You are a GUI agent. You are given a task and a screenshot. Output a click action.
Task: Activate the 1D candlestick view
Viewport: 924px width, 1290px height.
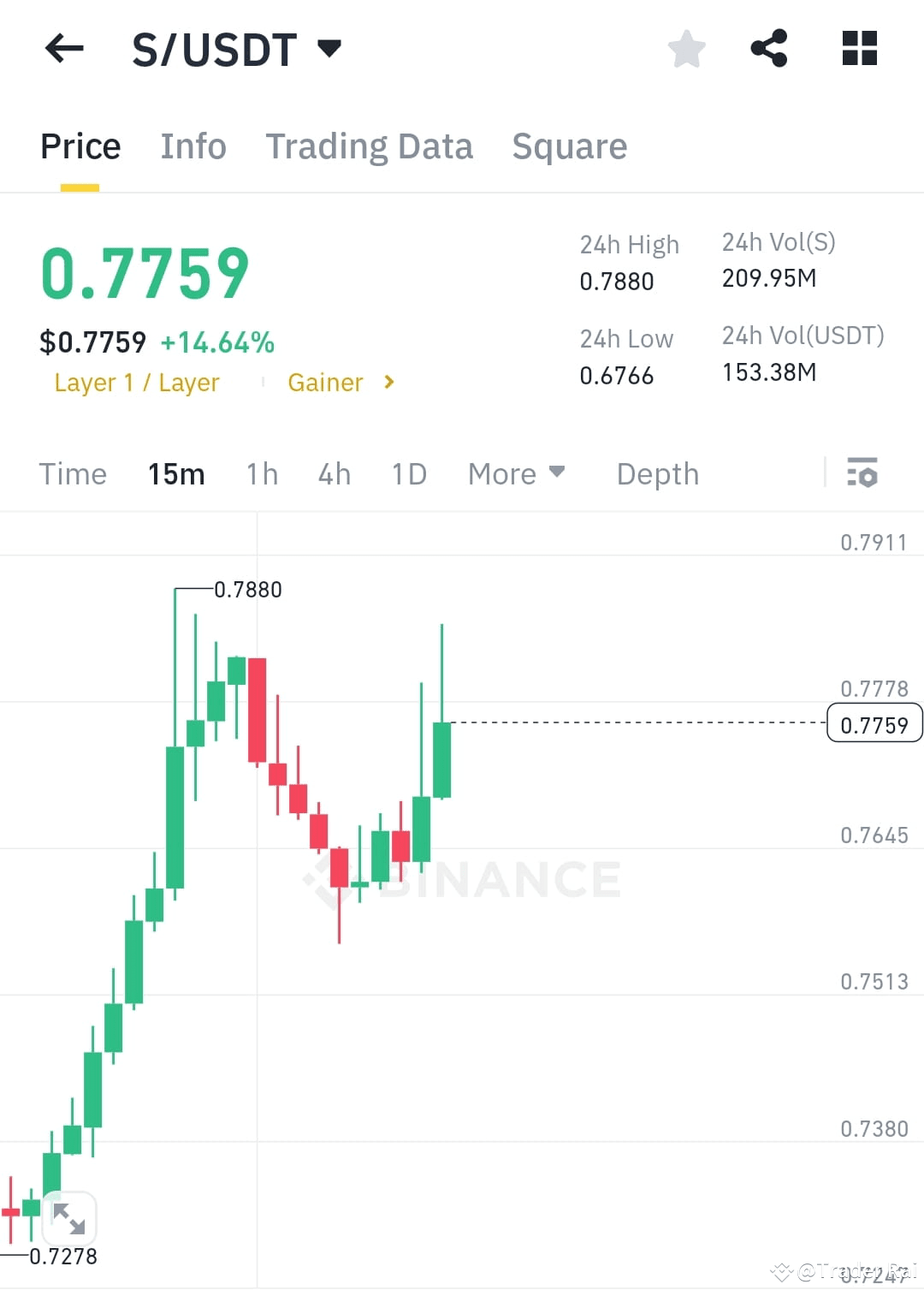tap(408, 473)
